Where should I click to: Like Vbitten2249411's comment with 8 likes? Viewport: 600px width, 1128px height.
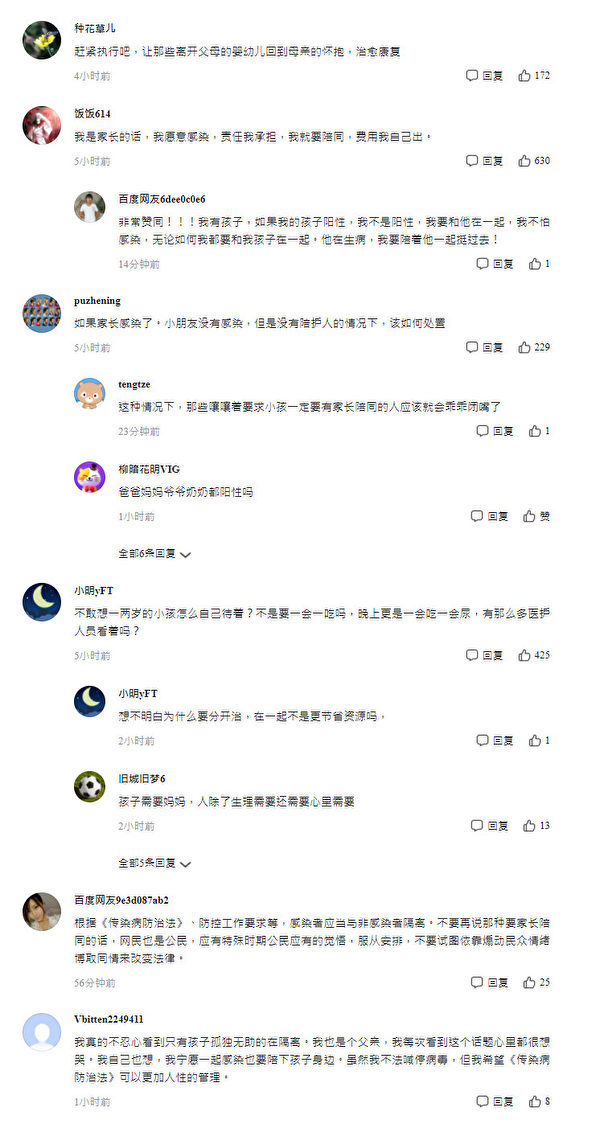(539, 1101)
